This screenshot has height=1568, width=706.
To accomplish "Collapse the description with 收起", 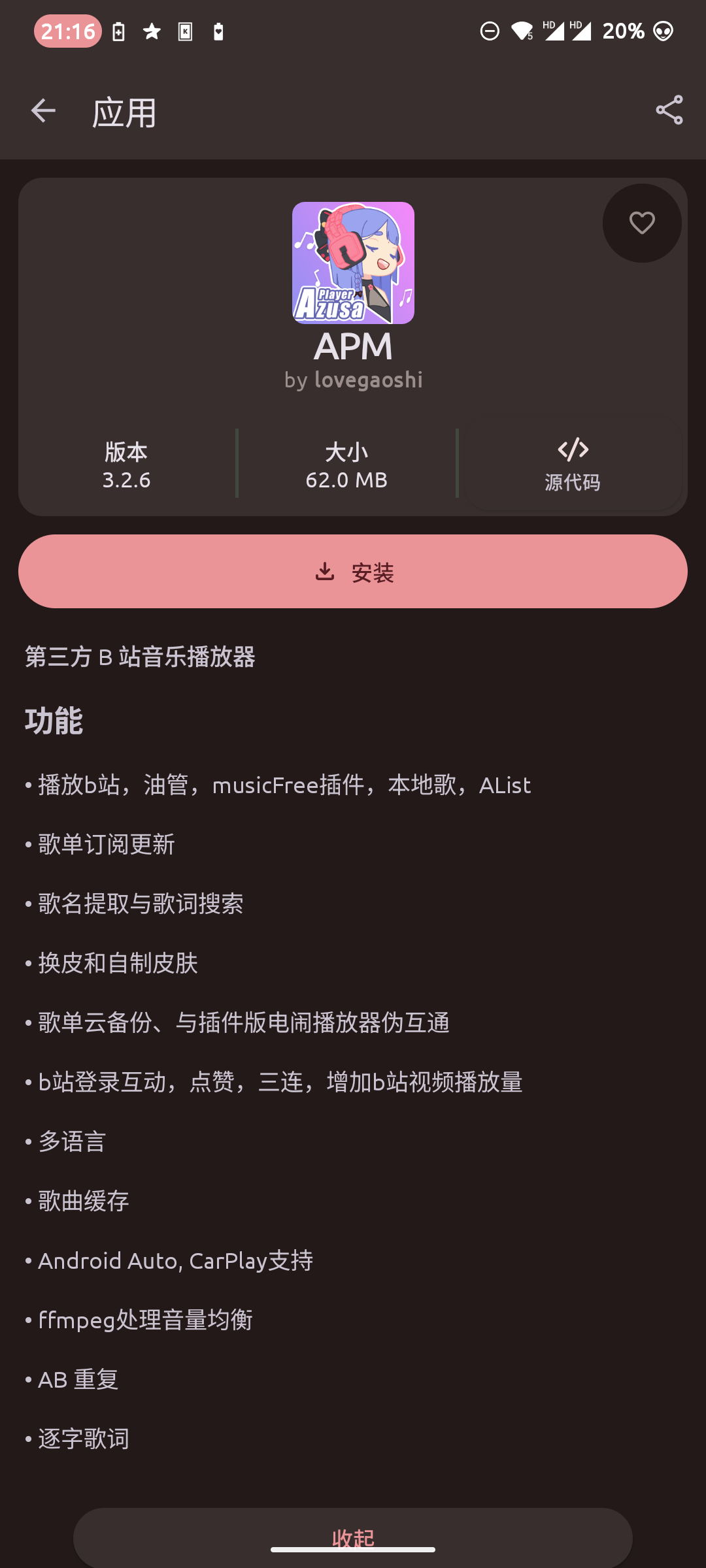I will click(x=353, y=1538).
